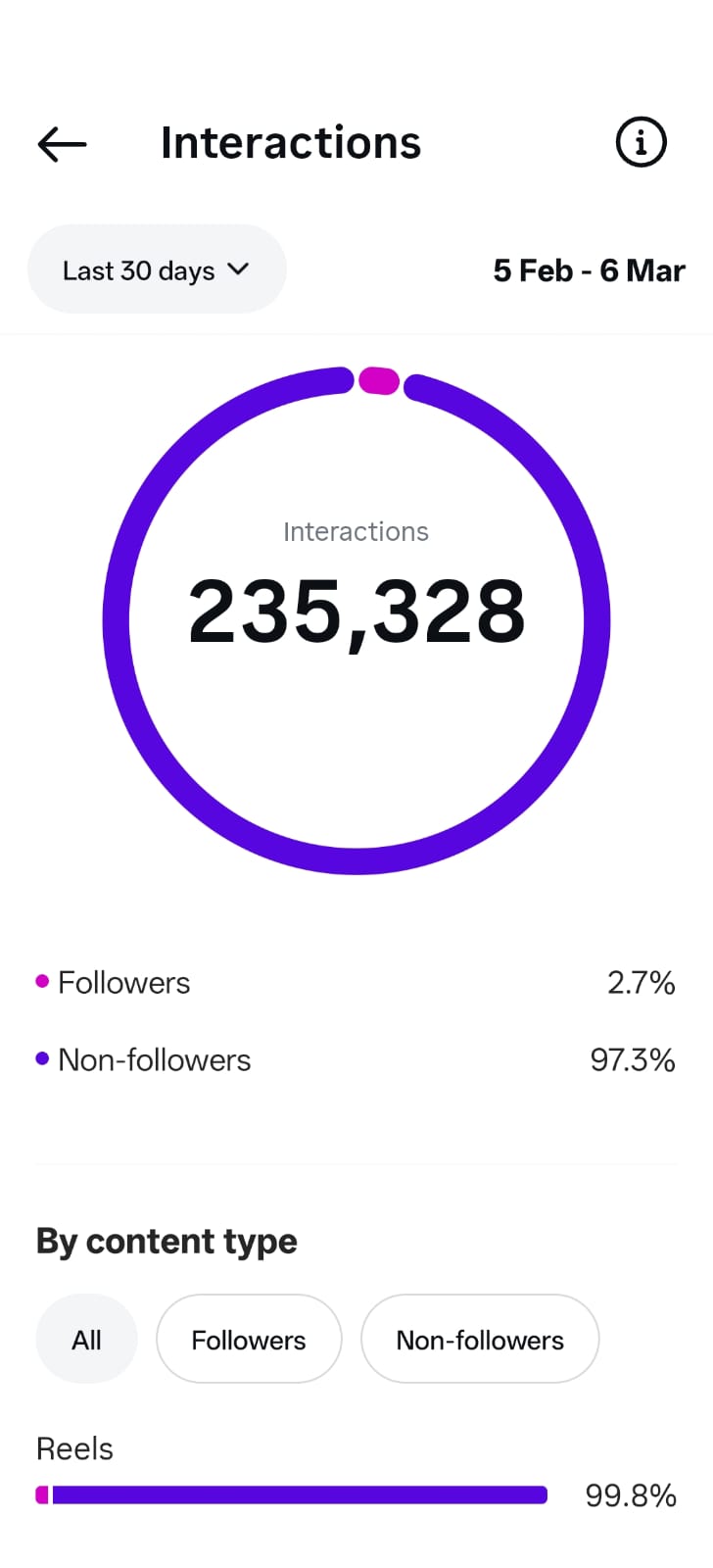Image resolution: width=713 pixels, height=1568 pixels.
Task: Go back using the arrow icon
Action: click(62, 144)
